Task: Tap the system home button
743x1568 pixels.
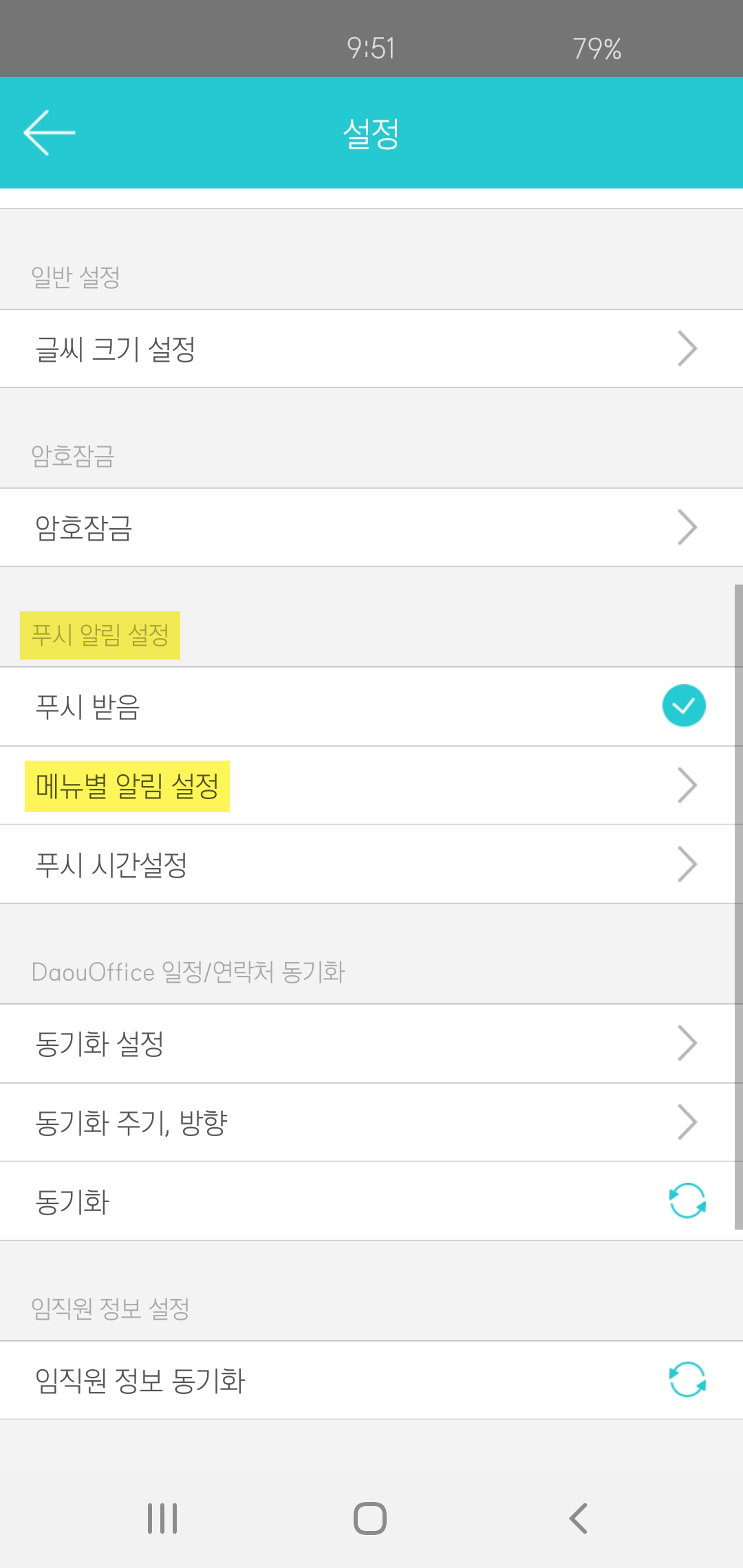Action: tap(370, 1518)
